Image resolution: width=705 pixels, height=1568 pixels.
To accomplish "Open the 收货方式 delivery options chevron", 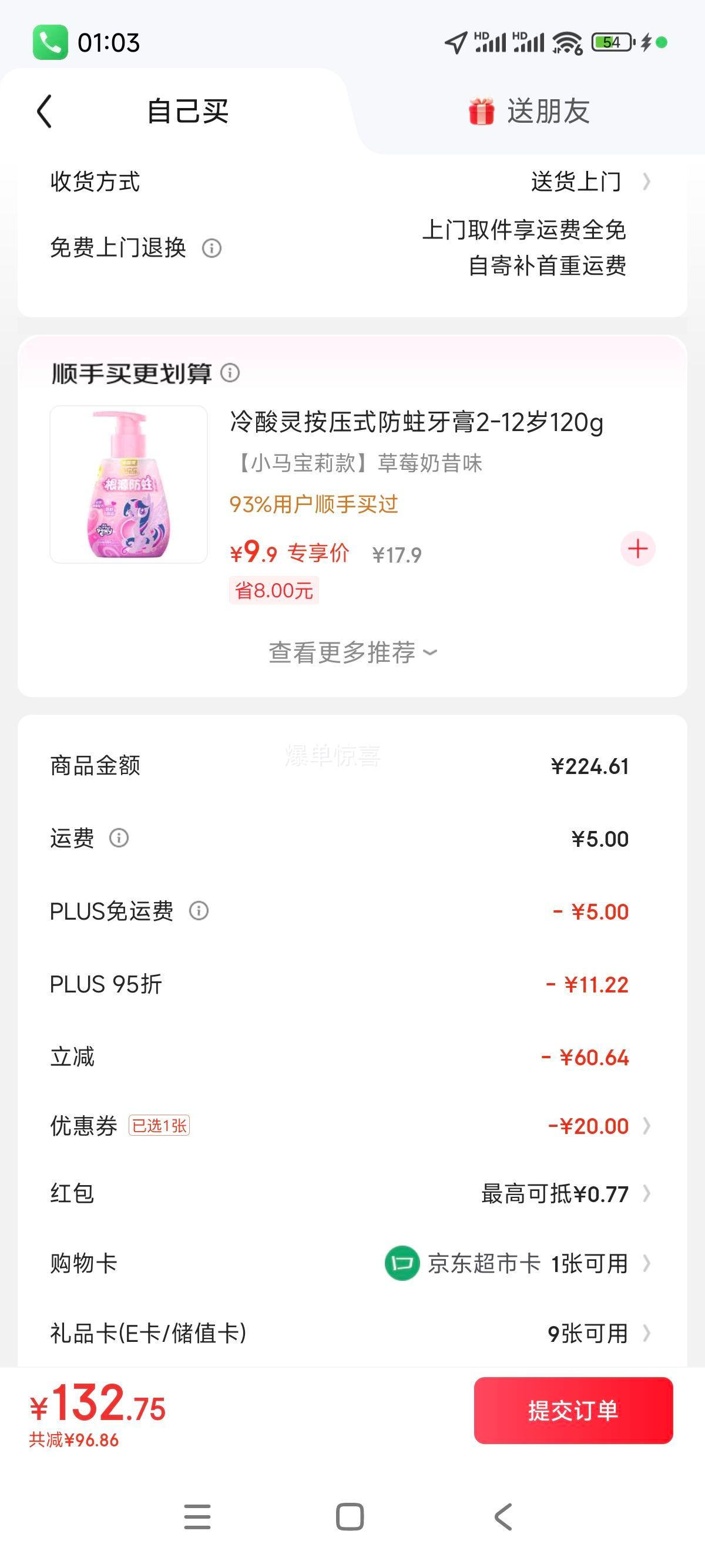I will click(647, 180).
